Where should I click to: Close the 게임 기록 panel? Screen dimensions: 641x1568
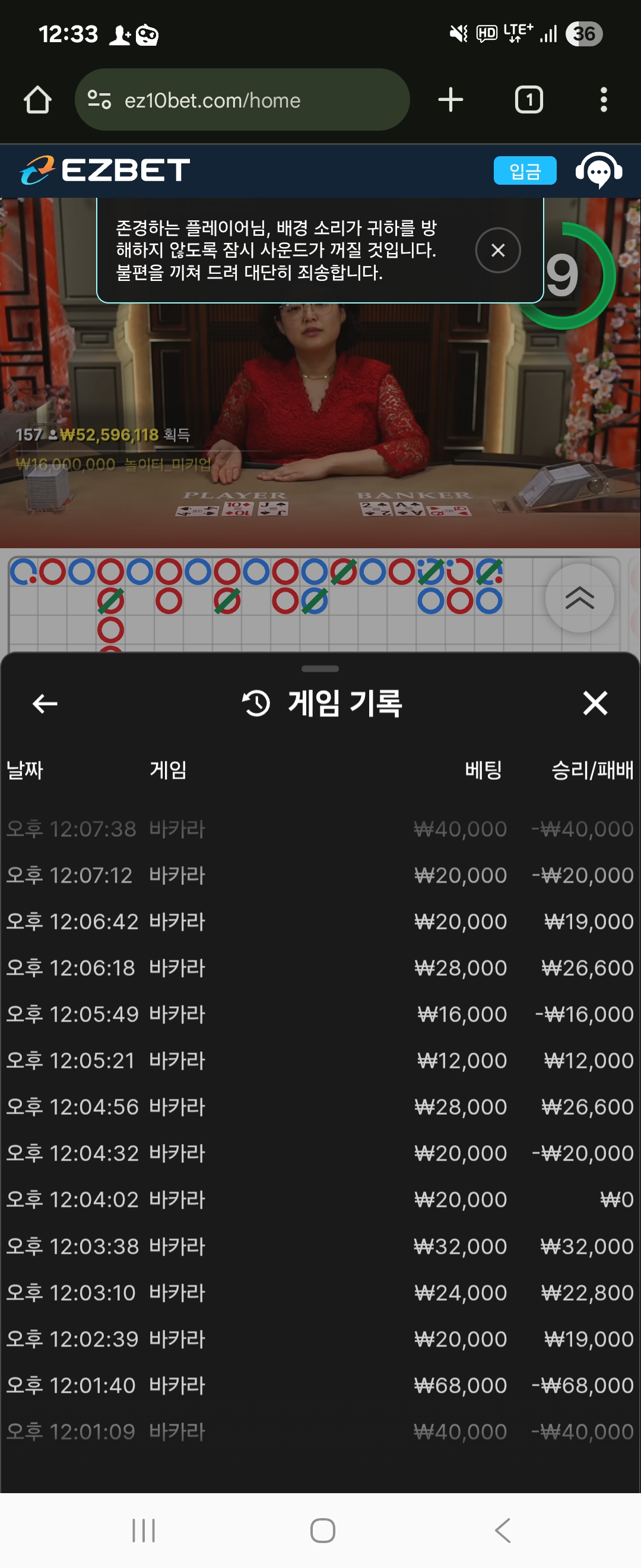[x=595, y=703]
